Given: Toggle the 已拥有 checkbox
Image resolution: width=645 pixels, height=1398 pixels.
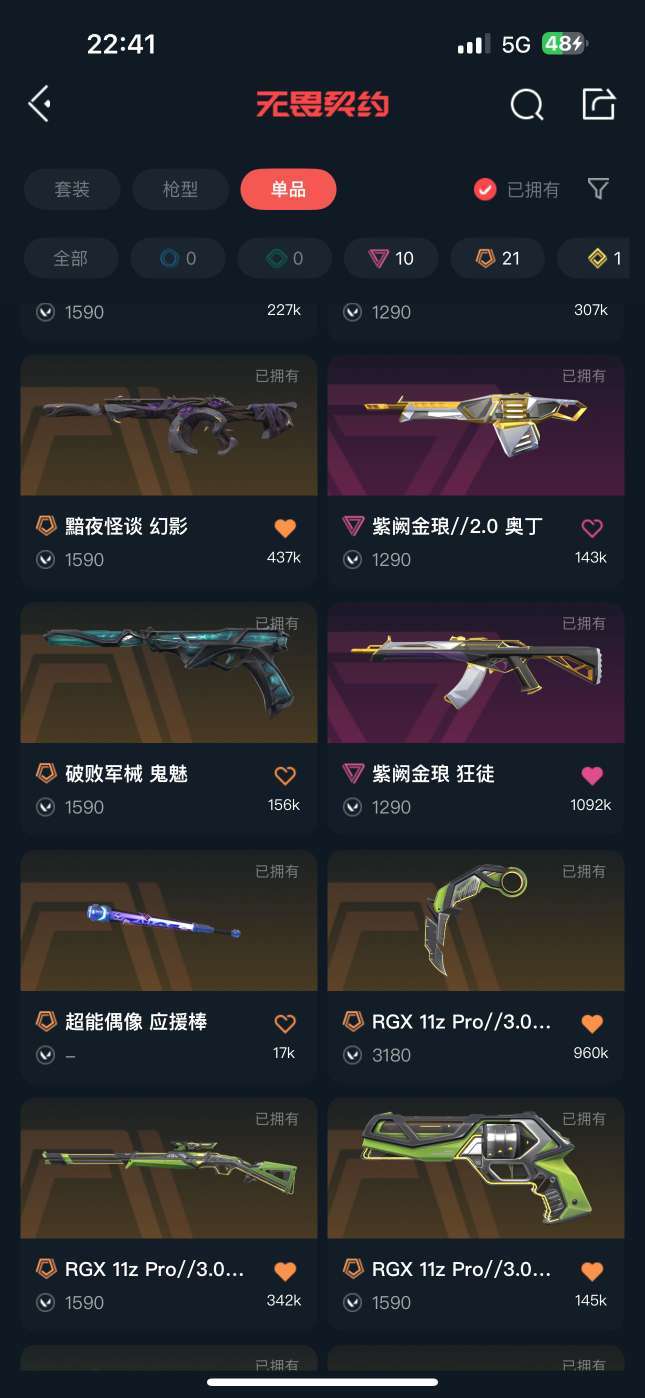Looking at the screenshot, I should (485, 189).
